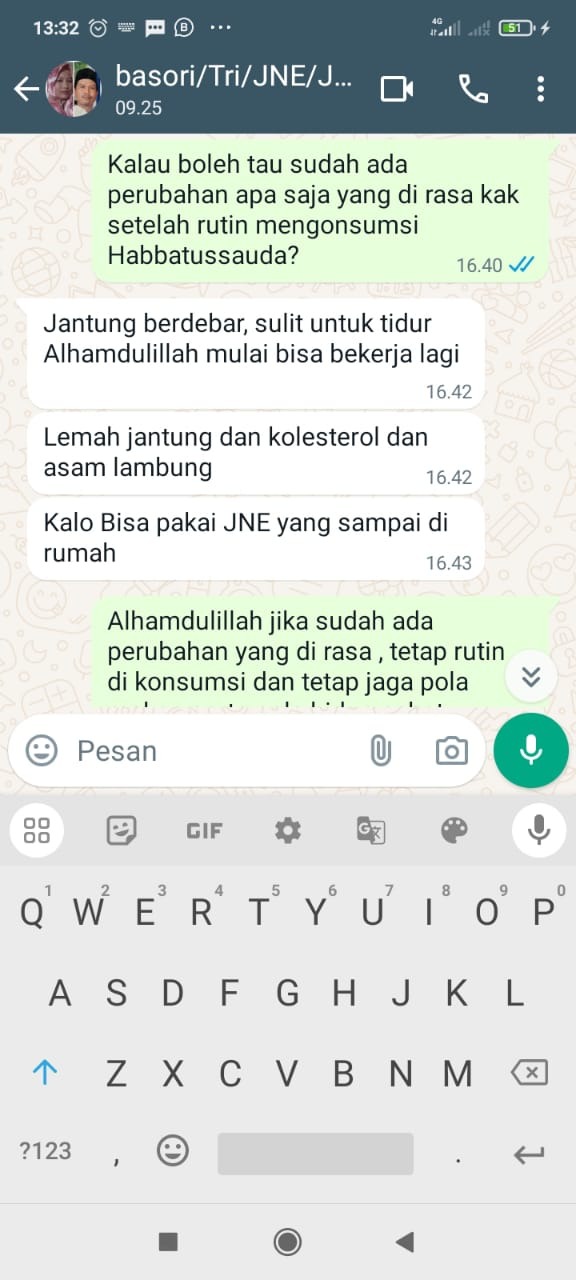Open keyboard translate tool
The width and height of the screenshot is (576, 1280).
pyautogui.click(x=371, y=830)
